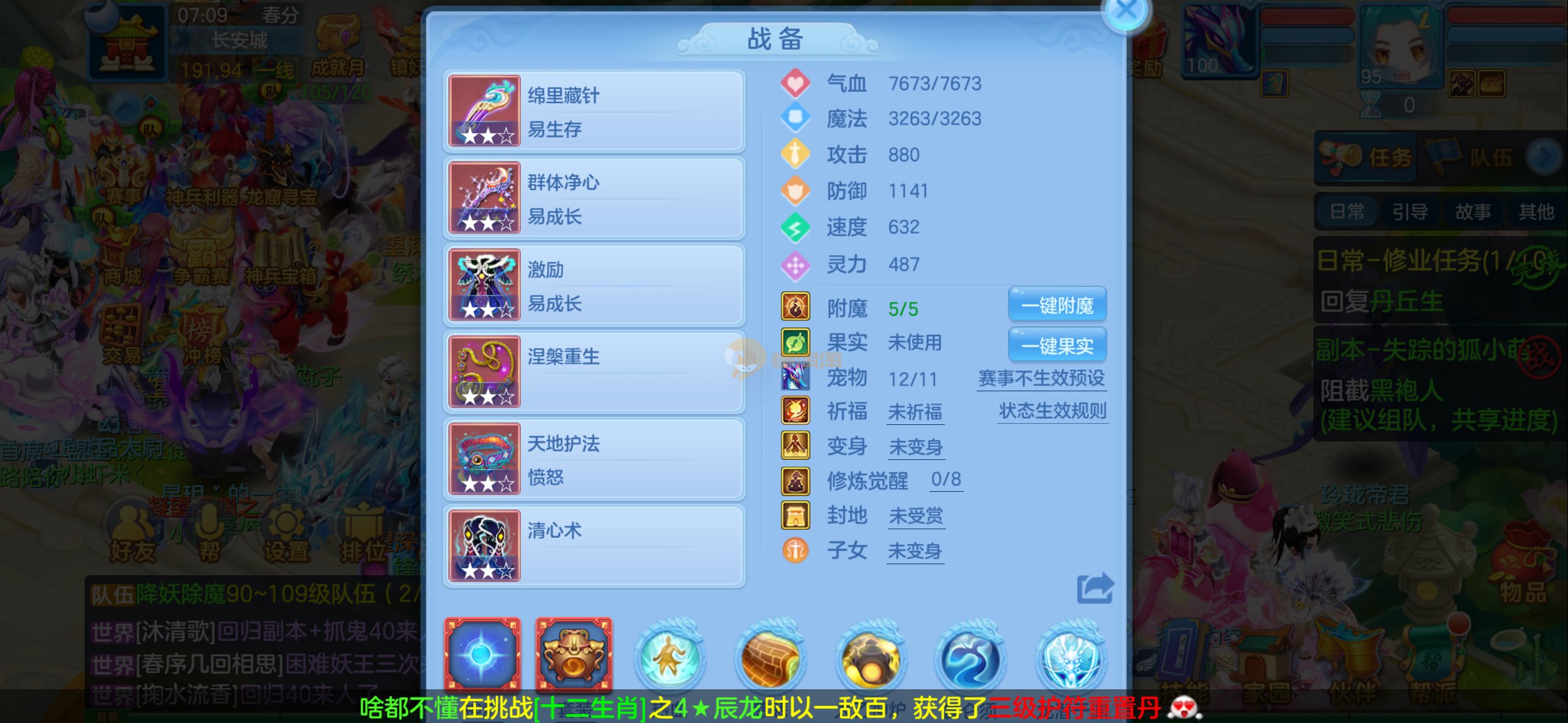
Task: Tap the 一键附魔 button
Action: point(1057,305)
